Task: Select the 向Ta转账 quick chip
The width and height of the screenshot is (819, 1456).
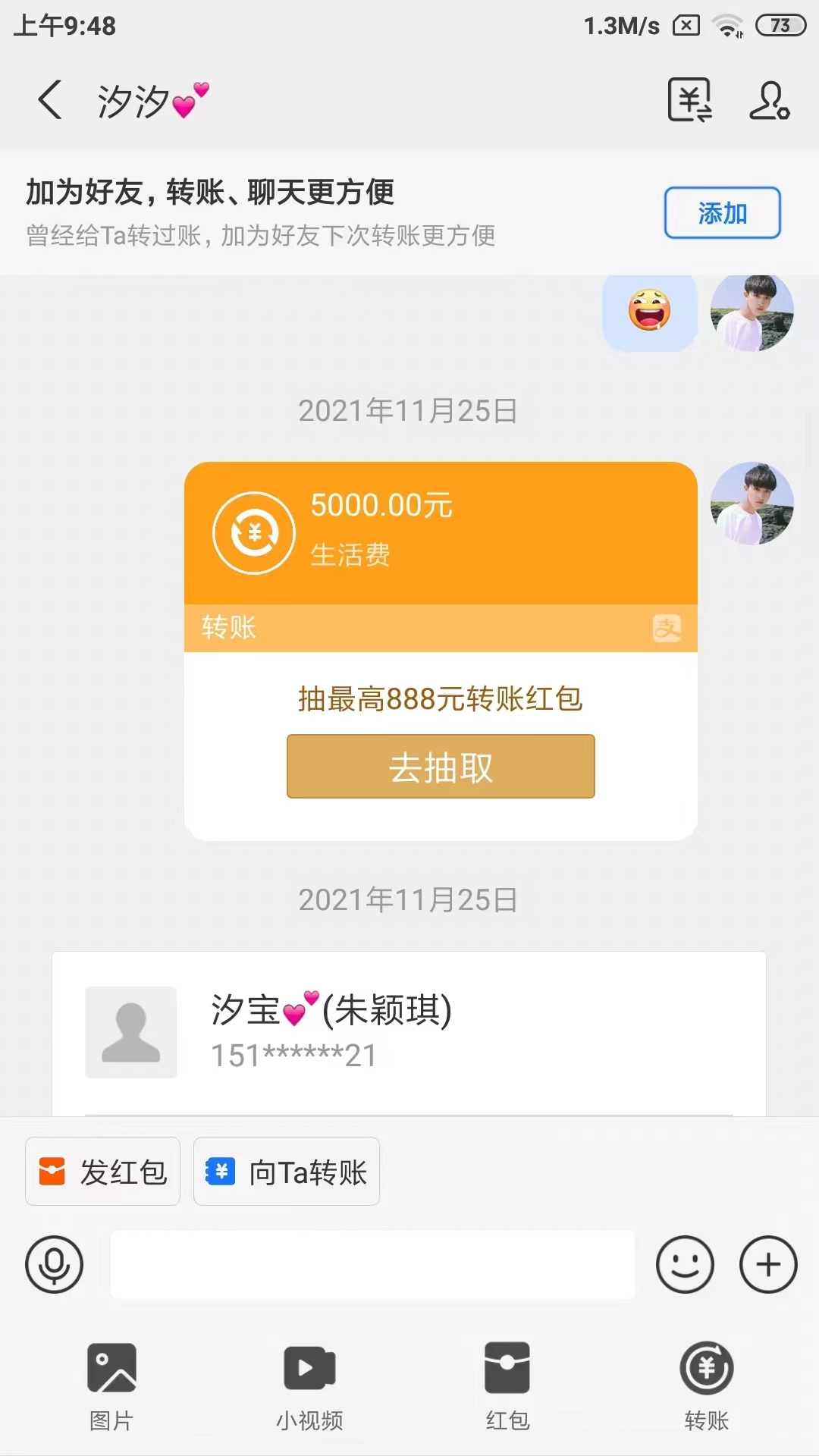Action: 287,1172
